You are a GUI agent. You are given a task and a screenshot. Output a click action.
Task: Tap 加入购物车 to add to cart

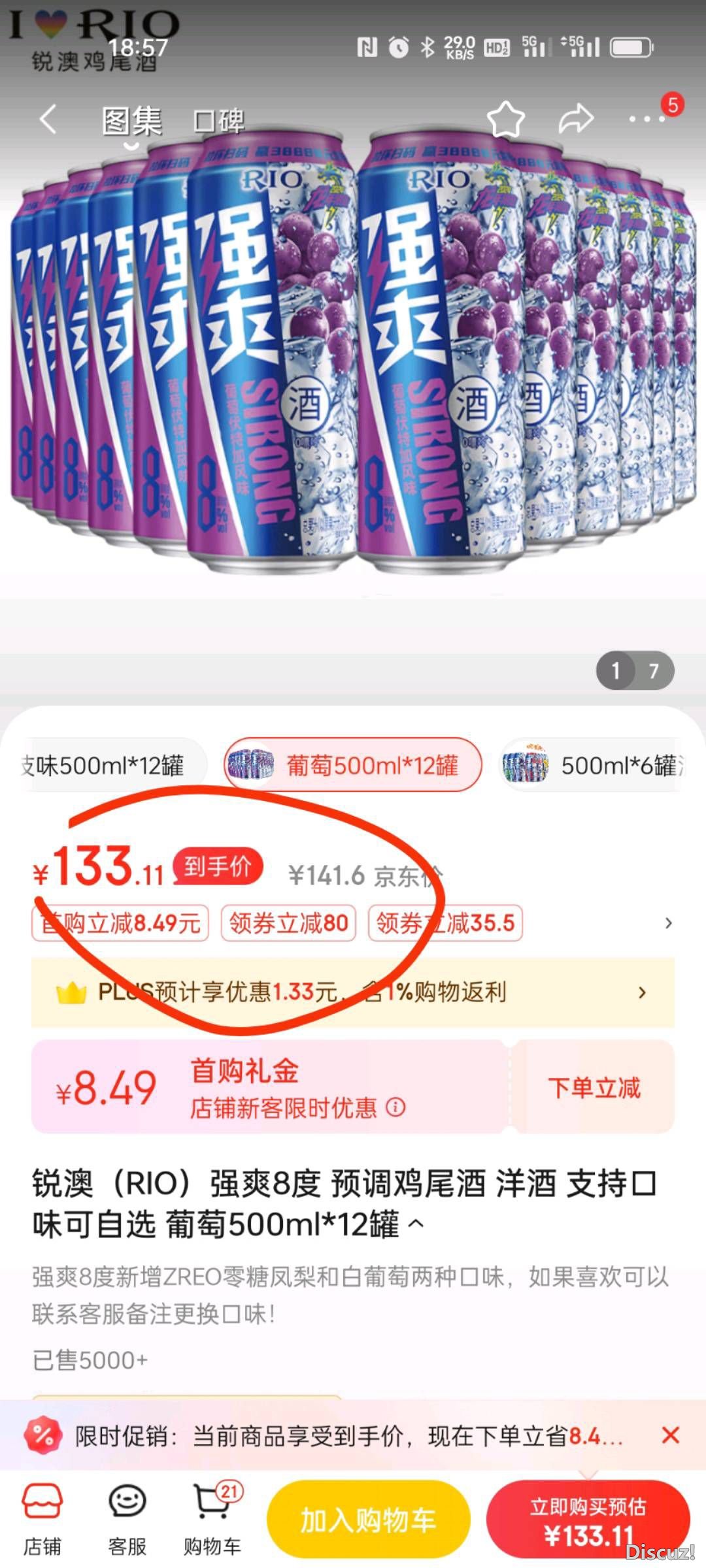click(368, 1519)
